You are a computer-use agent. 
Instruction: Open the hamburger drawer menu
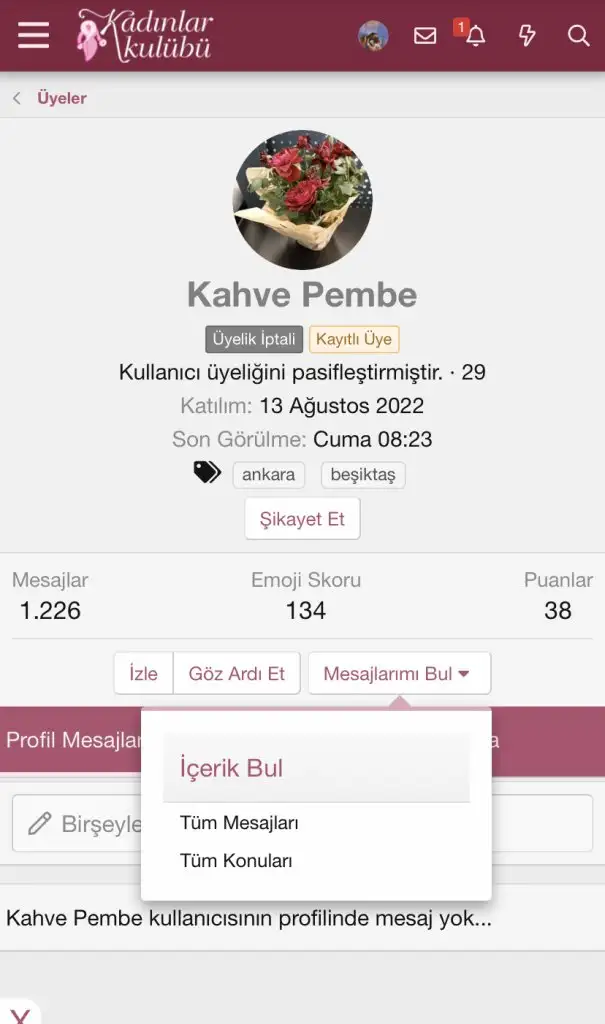tap(33, 36)
